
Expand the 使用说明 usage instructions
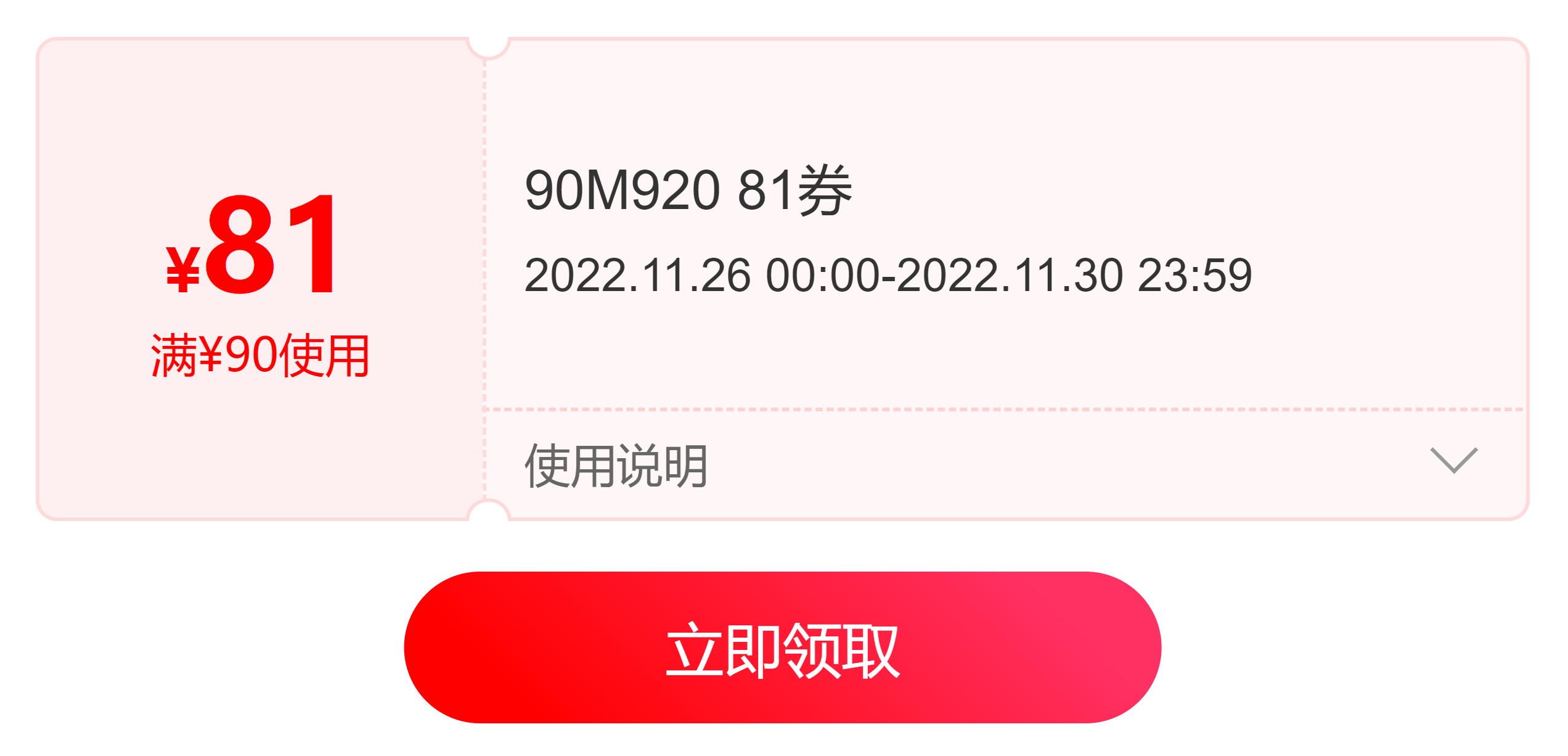point(1453,460)
